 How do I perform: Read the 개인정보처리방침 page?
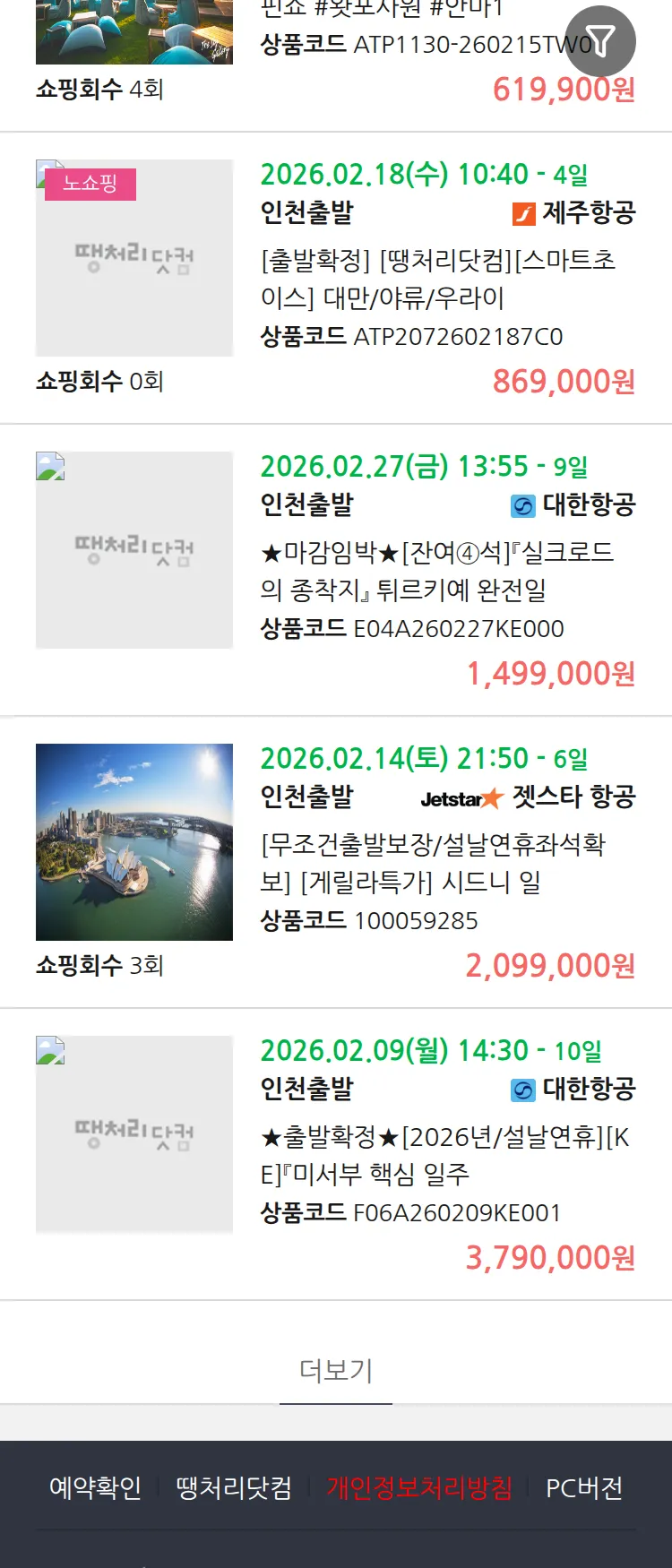pyautogui.click(x=419, y=1488)
